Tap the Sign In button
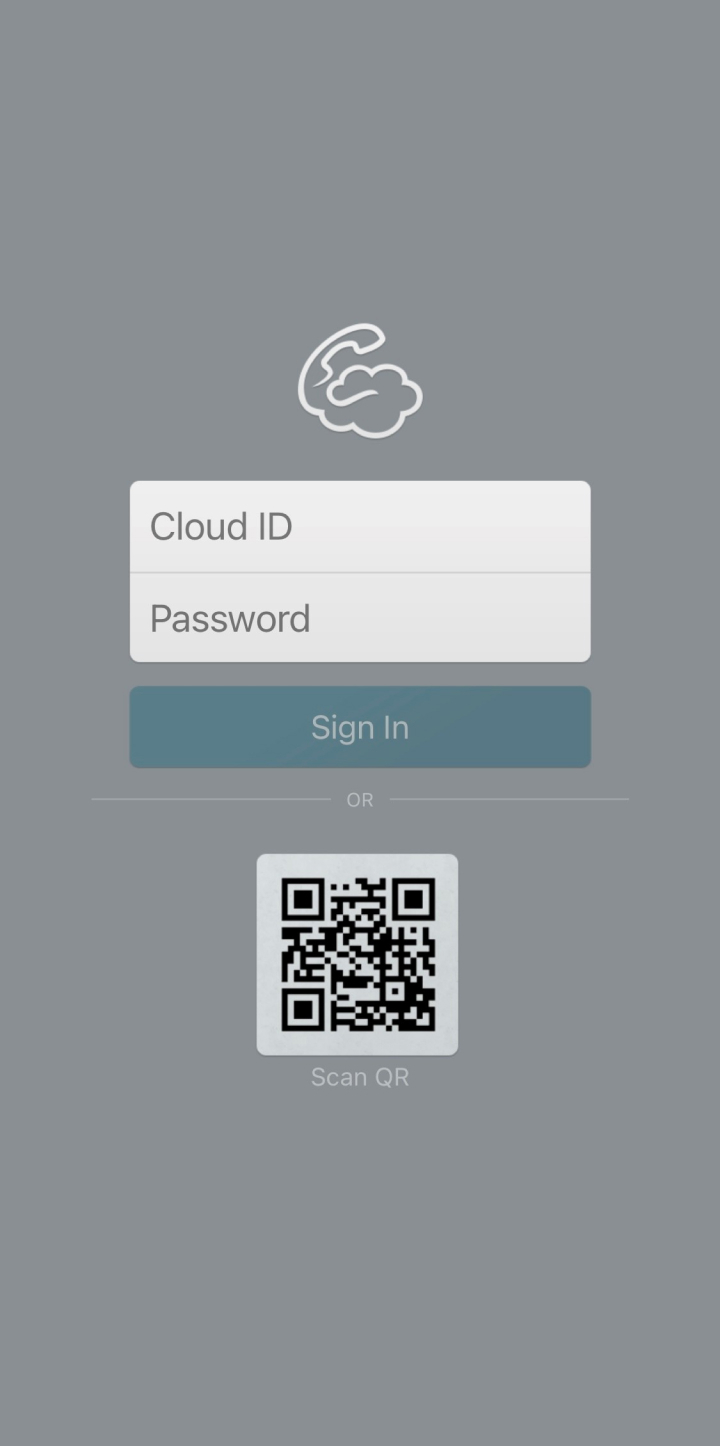The height and width of the screenshot is (1446, 720). (360, 727)
